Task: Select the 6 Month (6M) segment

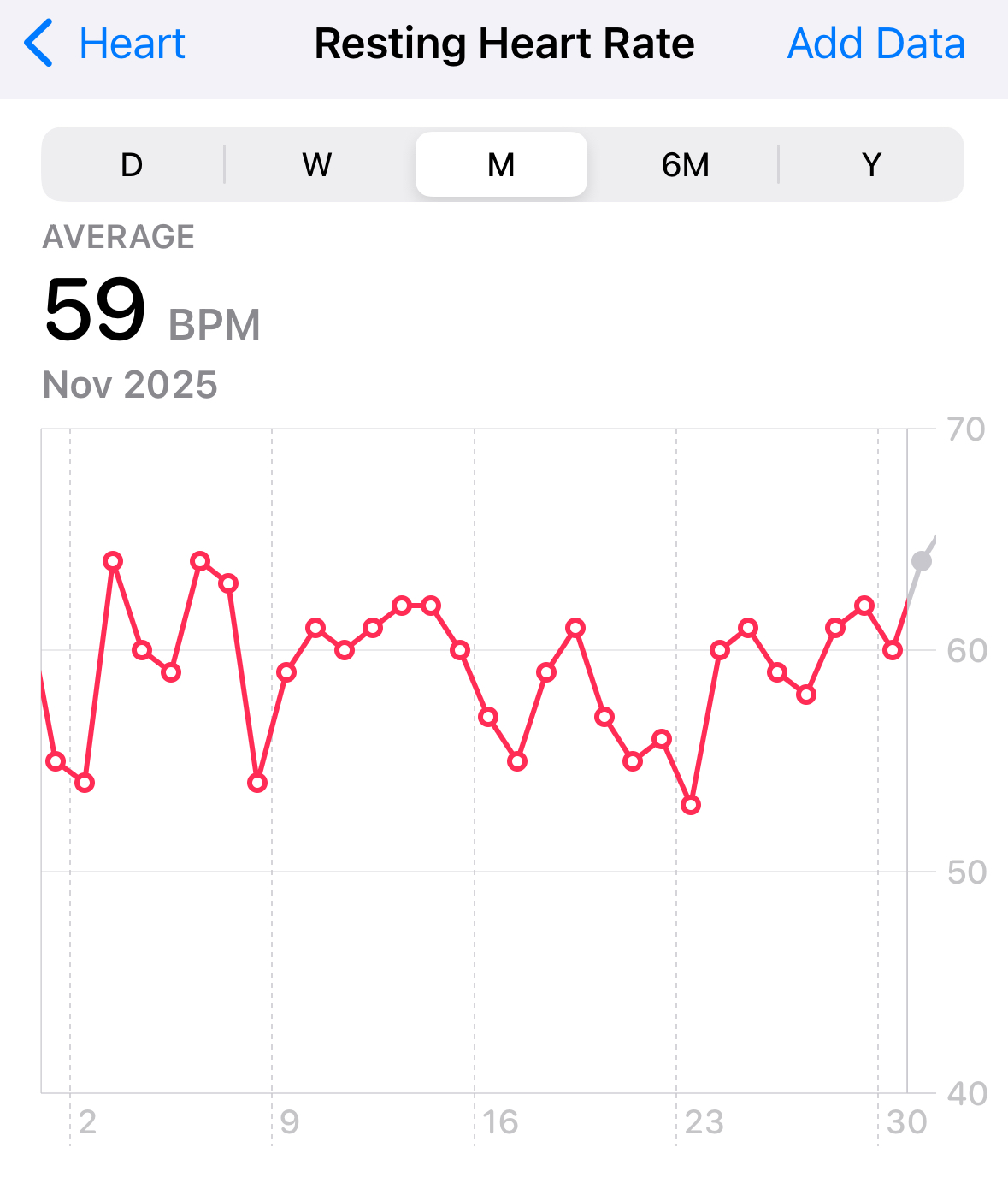Action: 686,164
